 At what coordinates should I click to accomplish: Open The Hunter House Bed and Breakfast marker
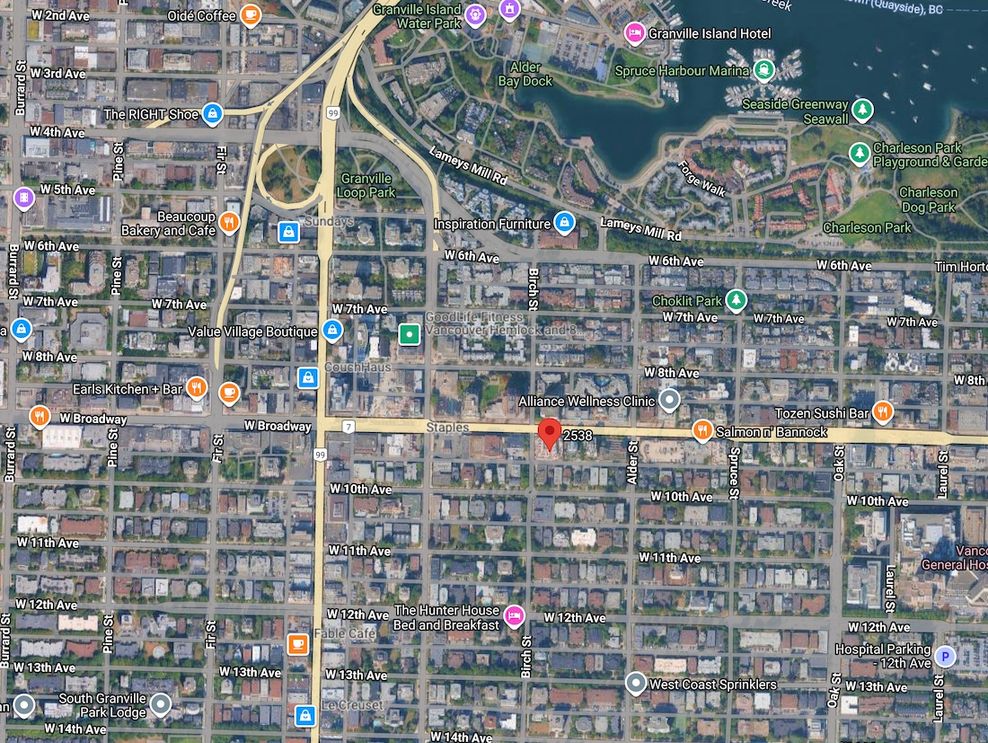(x=514, y=616)
